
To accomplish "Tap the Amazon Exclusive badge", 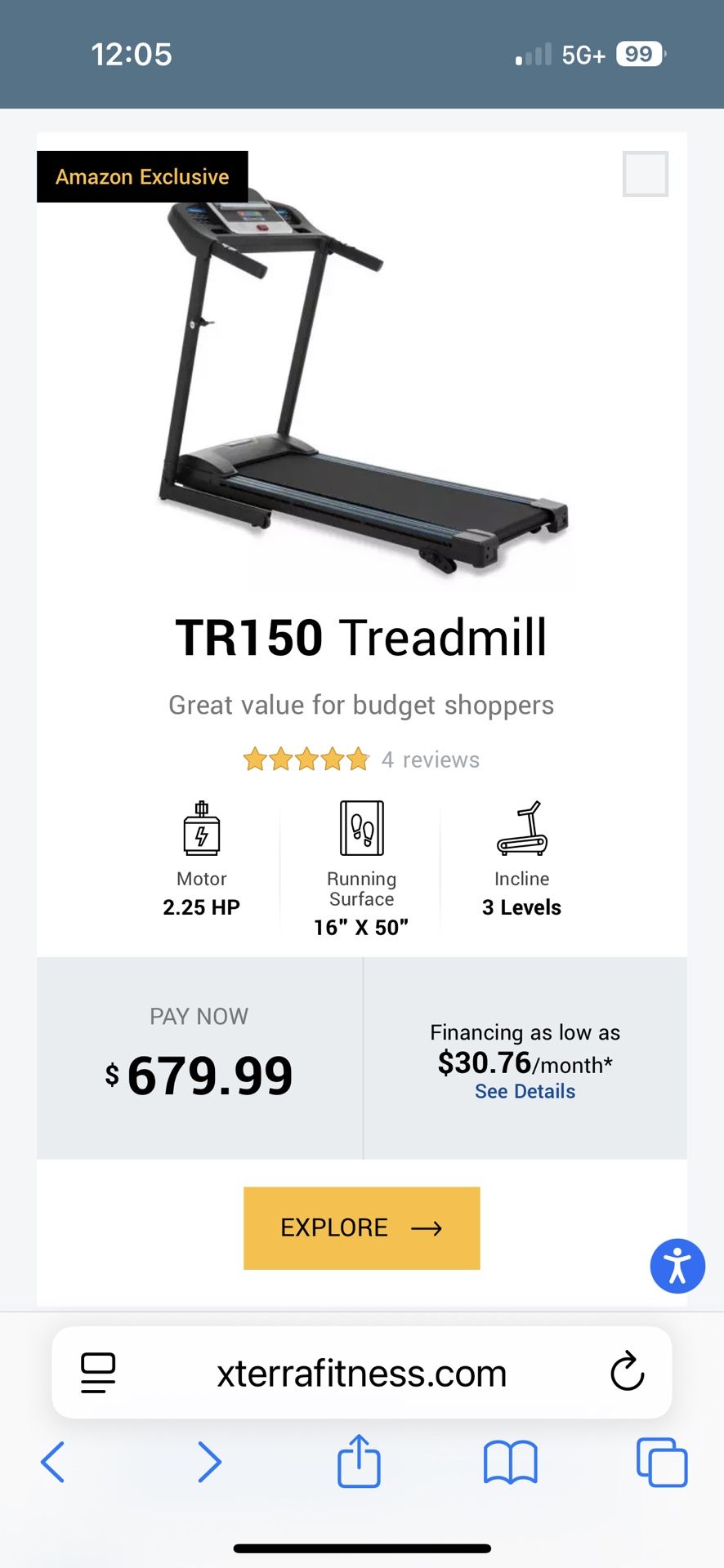I will pyautogui.click(x=141, y=176).
